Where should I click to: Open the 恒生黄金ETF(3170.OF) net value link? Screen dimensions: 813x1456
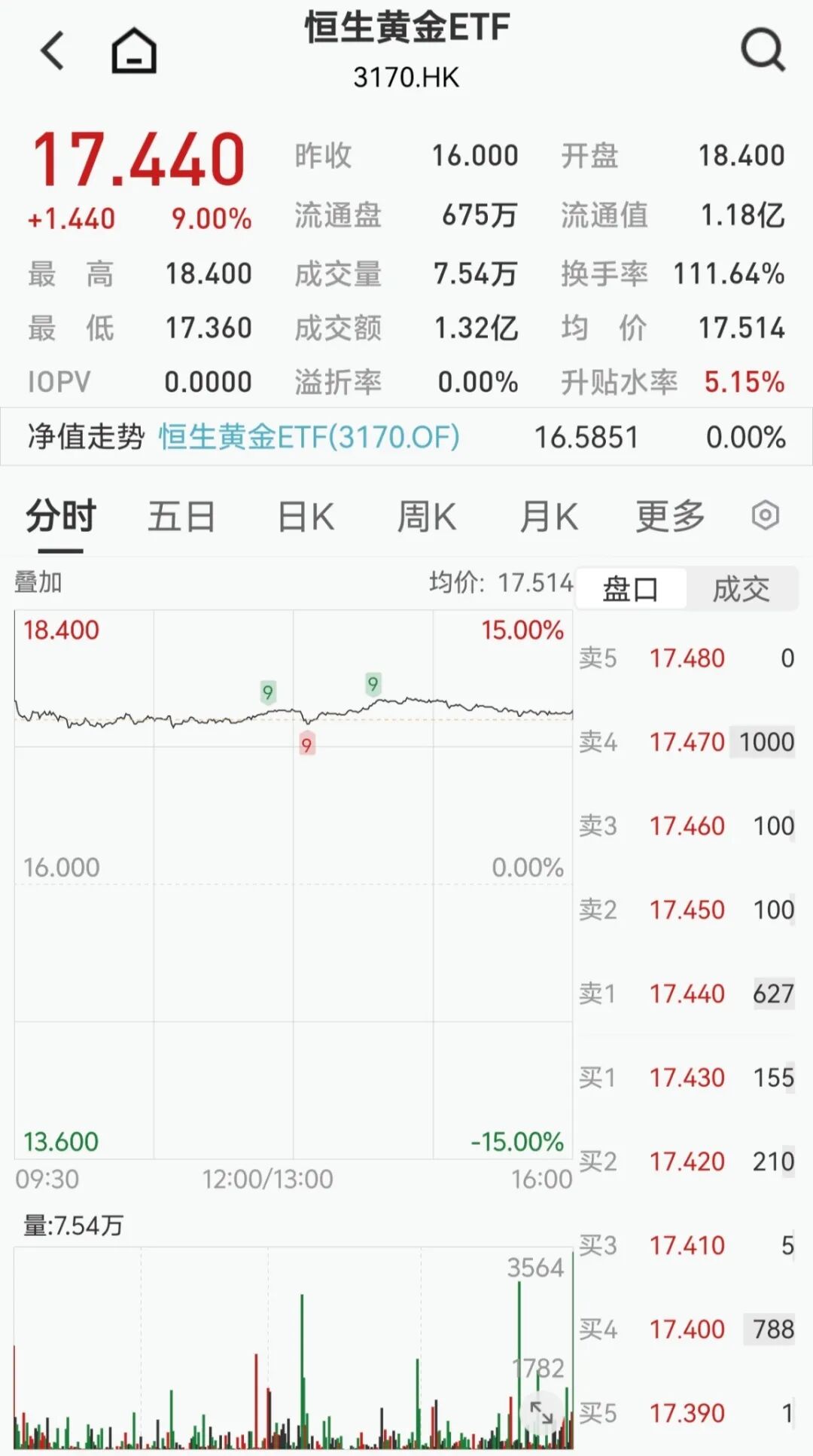[x=309, y=437]
